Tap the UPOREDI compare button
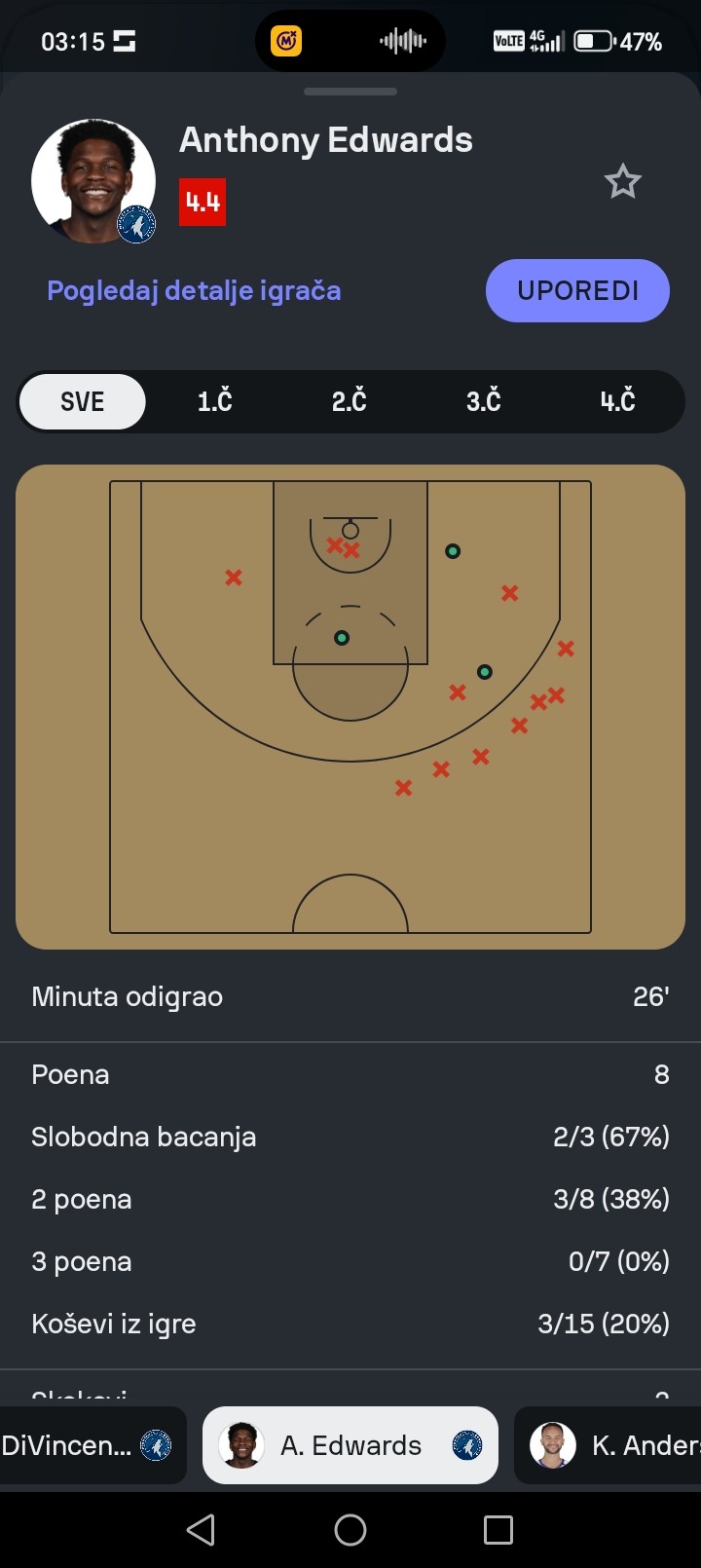The height and width of the screenshot is (1568, 701). tap(577, 290)
